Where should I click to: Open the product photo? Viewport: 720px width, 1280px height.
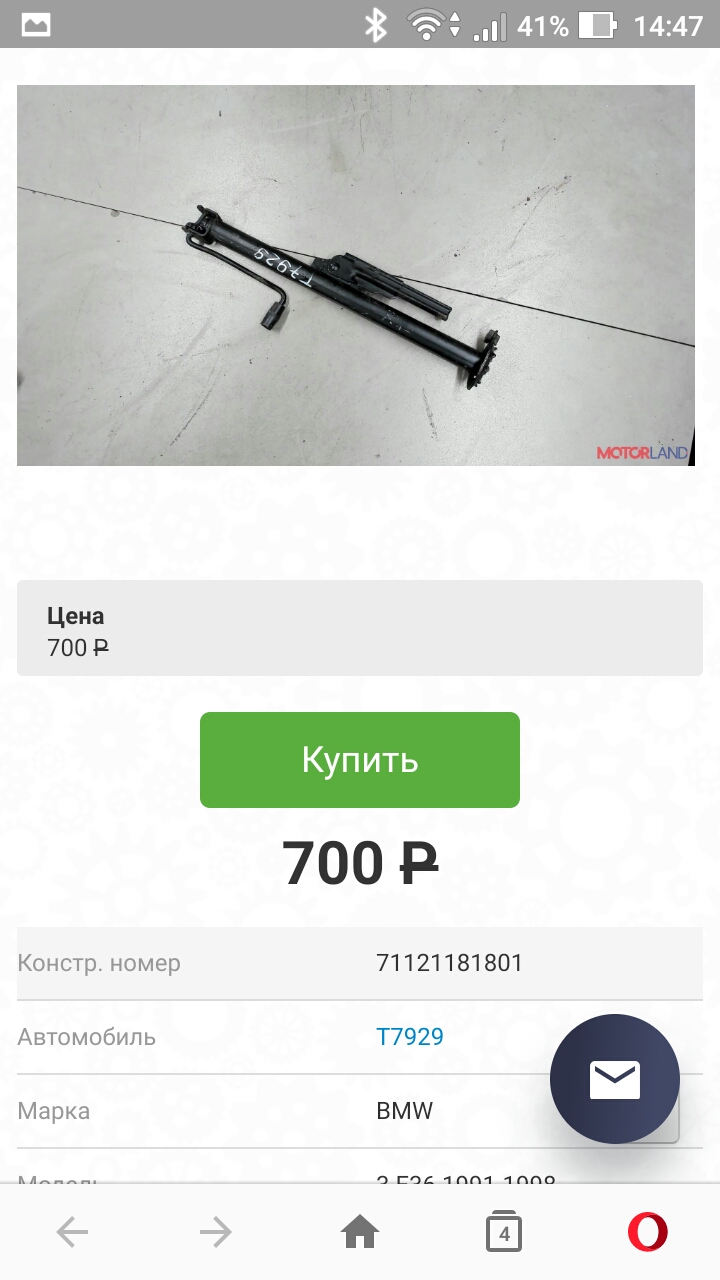356,275
